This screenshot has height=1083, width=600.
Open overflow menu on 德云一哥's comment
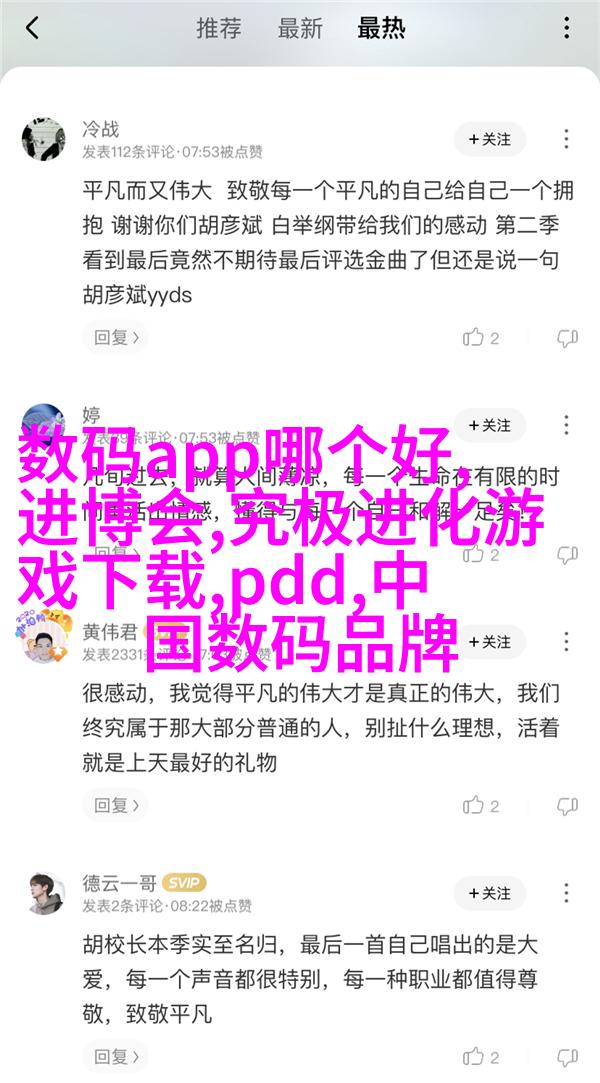click(567, 892)
